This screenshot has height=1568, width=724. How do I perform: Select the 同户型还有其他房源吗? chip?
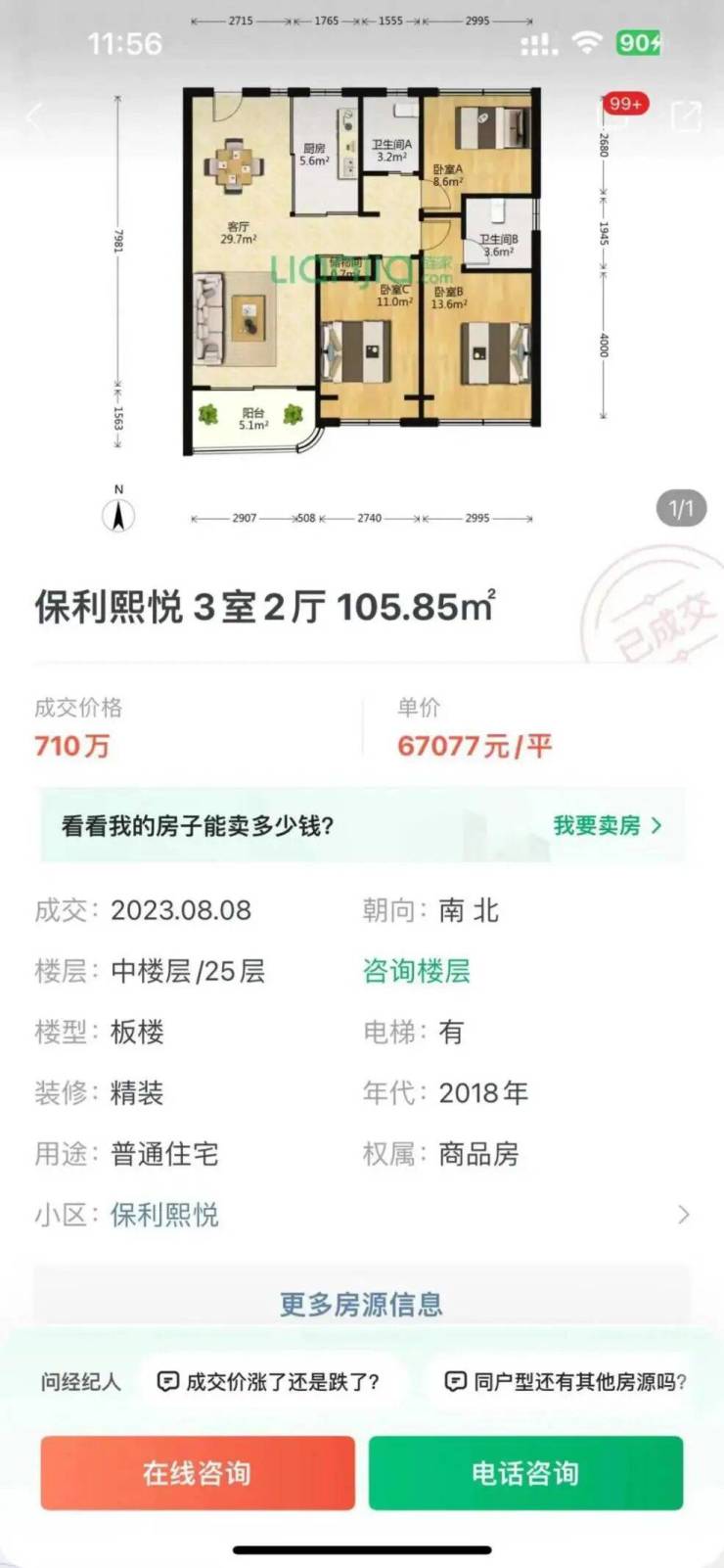(566, 1382)
